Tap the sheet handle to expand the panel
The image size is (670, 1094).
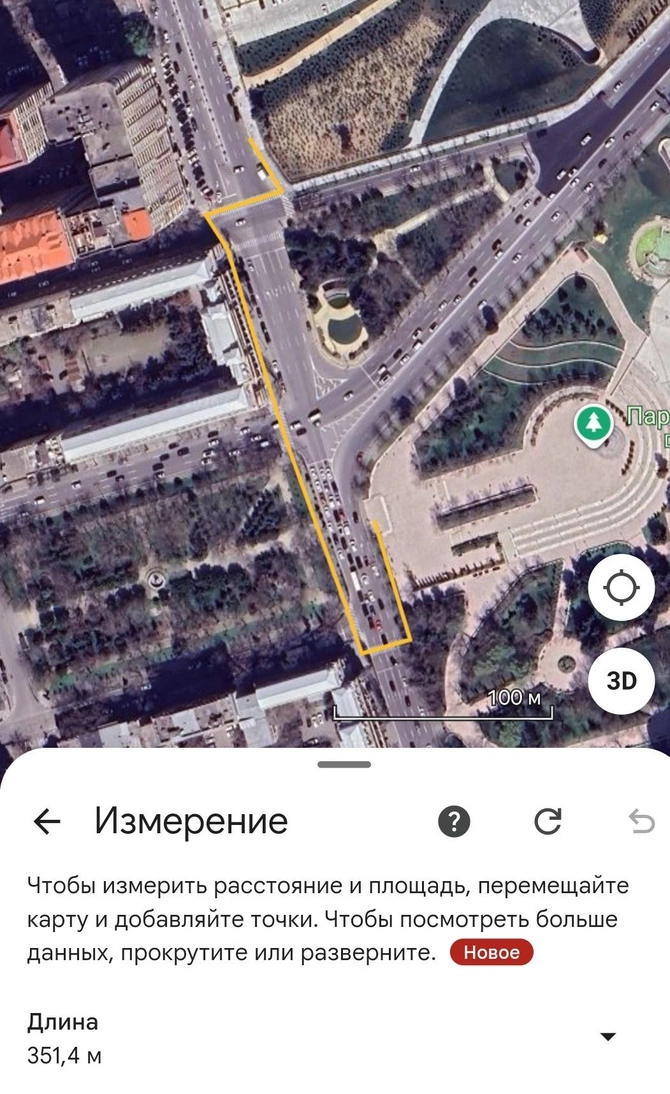tap(344, 765)
